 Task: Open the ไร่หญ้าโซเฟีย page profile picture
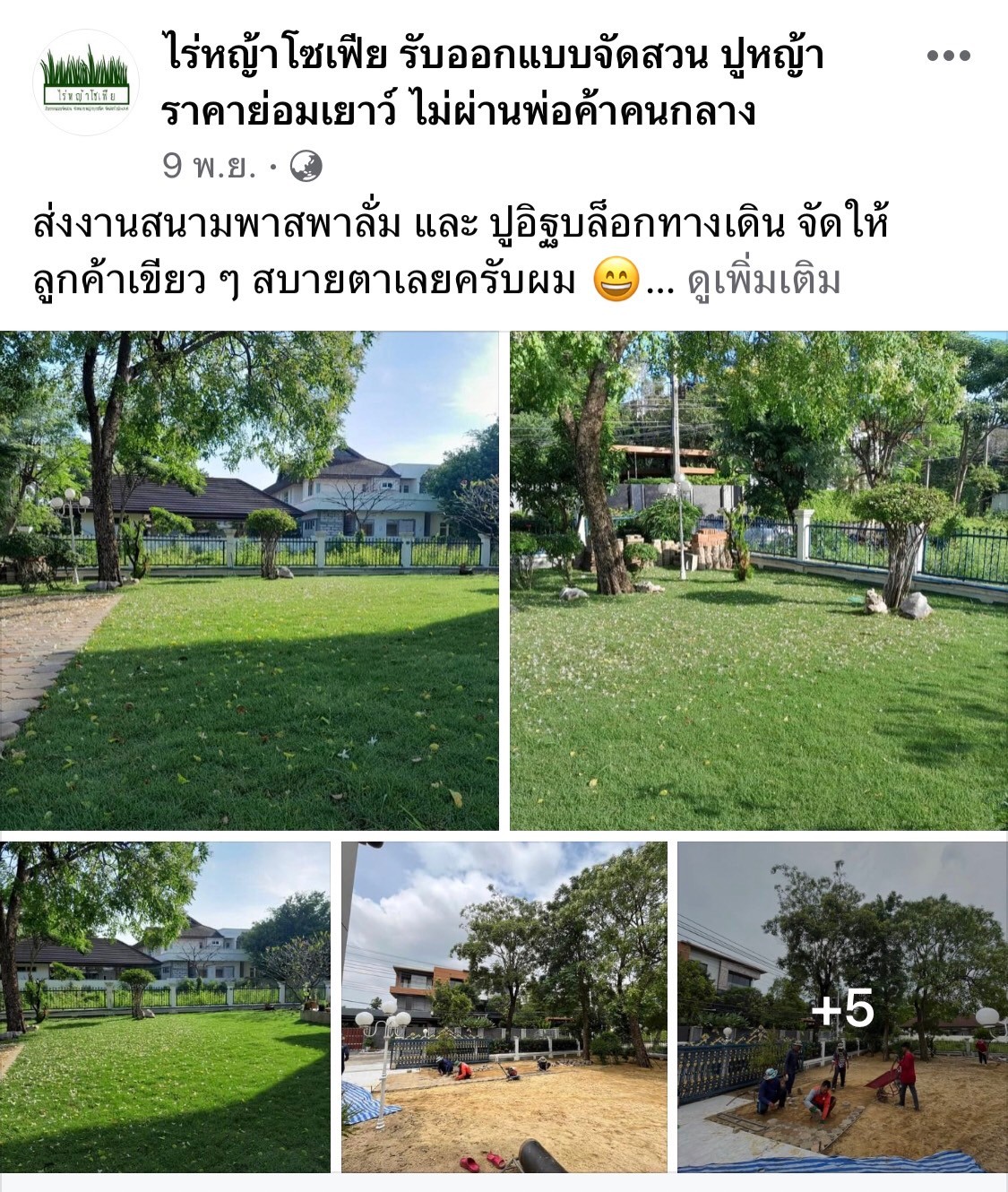coord(86,83)
